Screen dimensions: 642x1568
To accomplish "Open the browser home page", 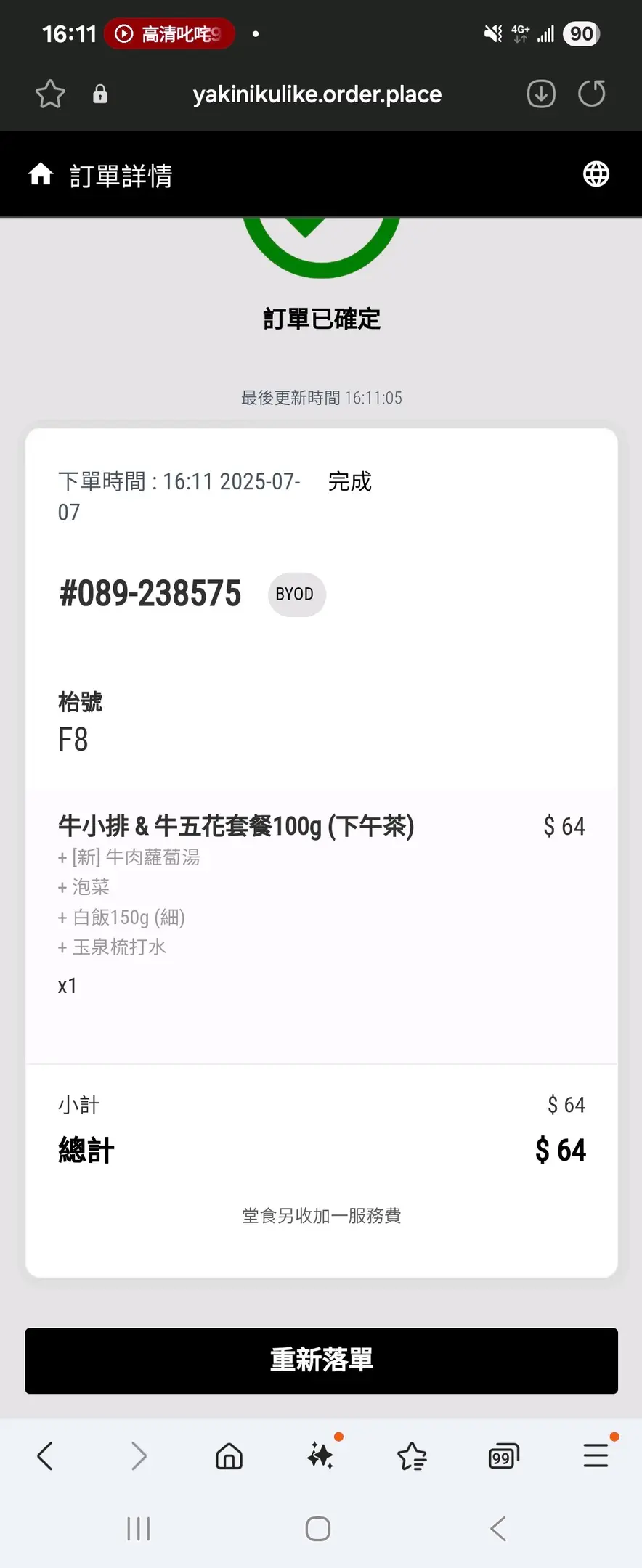I will [x=229, y=1456].
